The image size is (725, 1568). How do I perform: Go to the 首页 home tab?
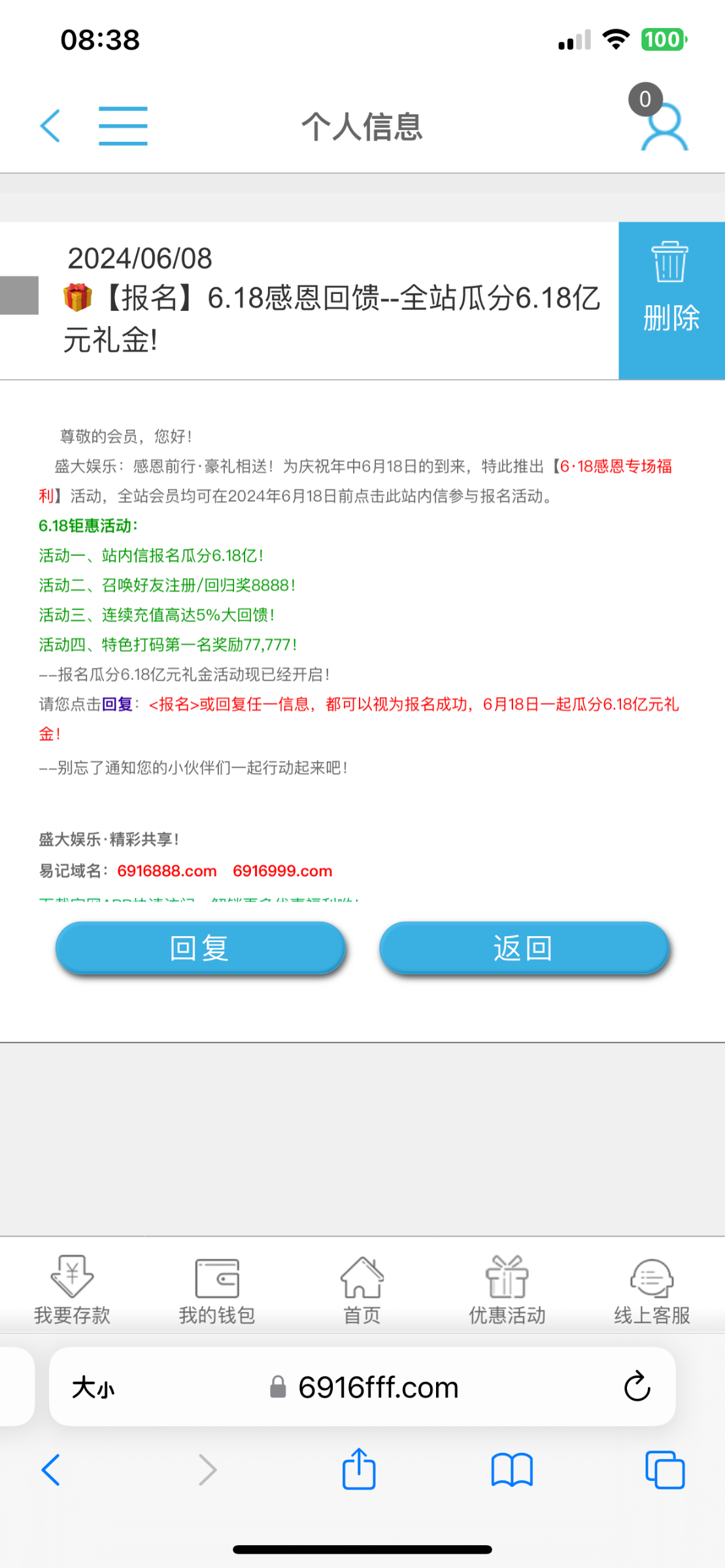point(362,1288)
